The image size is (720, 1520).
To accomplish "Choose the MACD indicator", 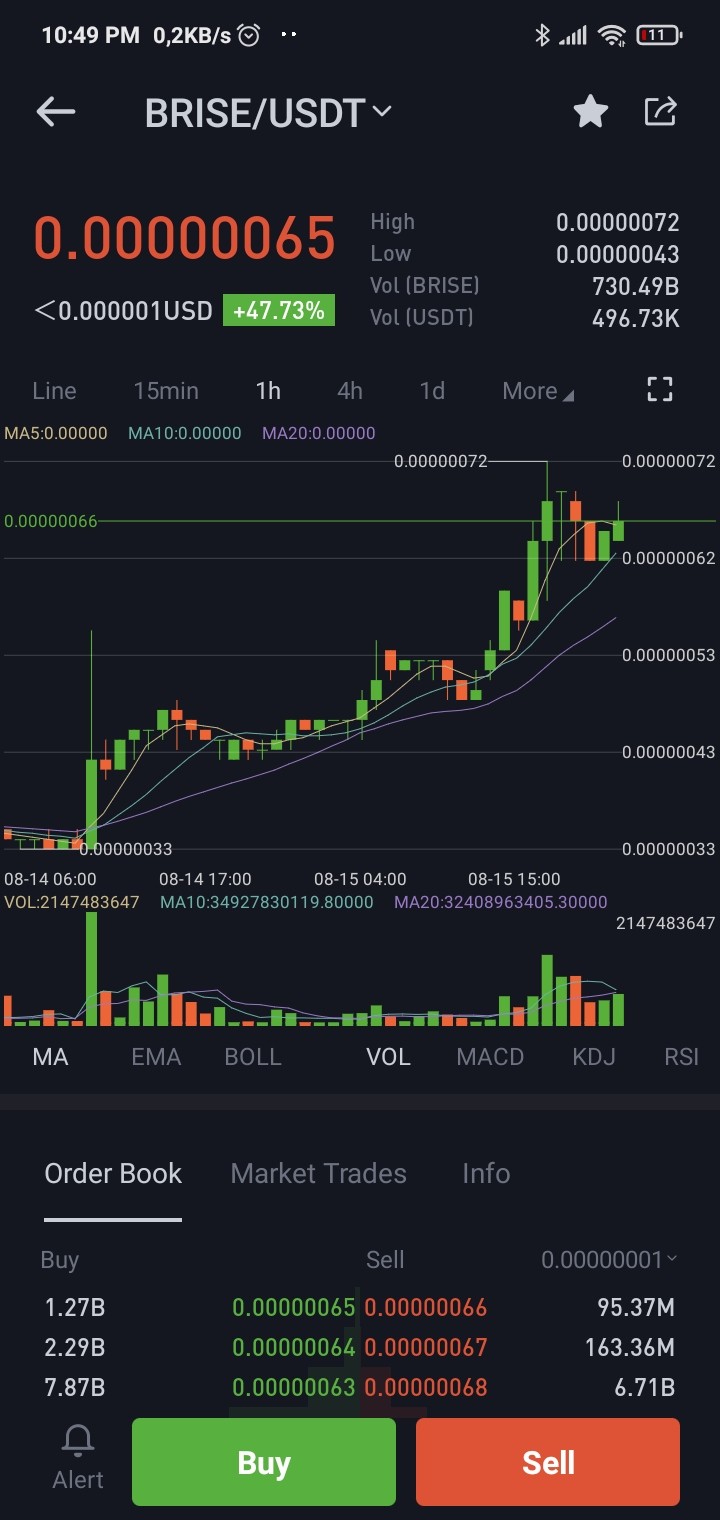I will click(490, 1057).
